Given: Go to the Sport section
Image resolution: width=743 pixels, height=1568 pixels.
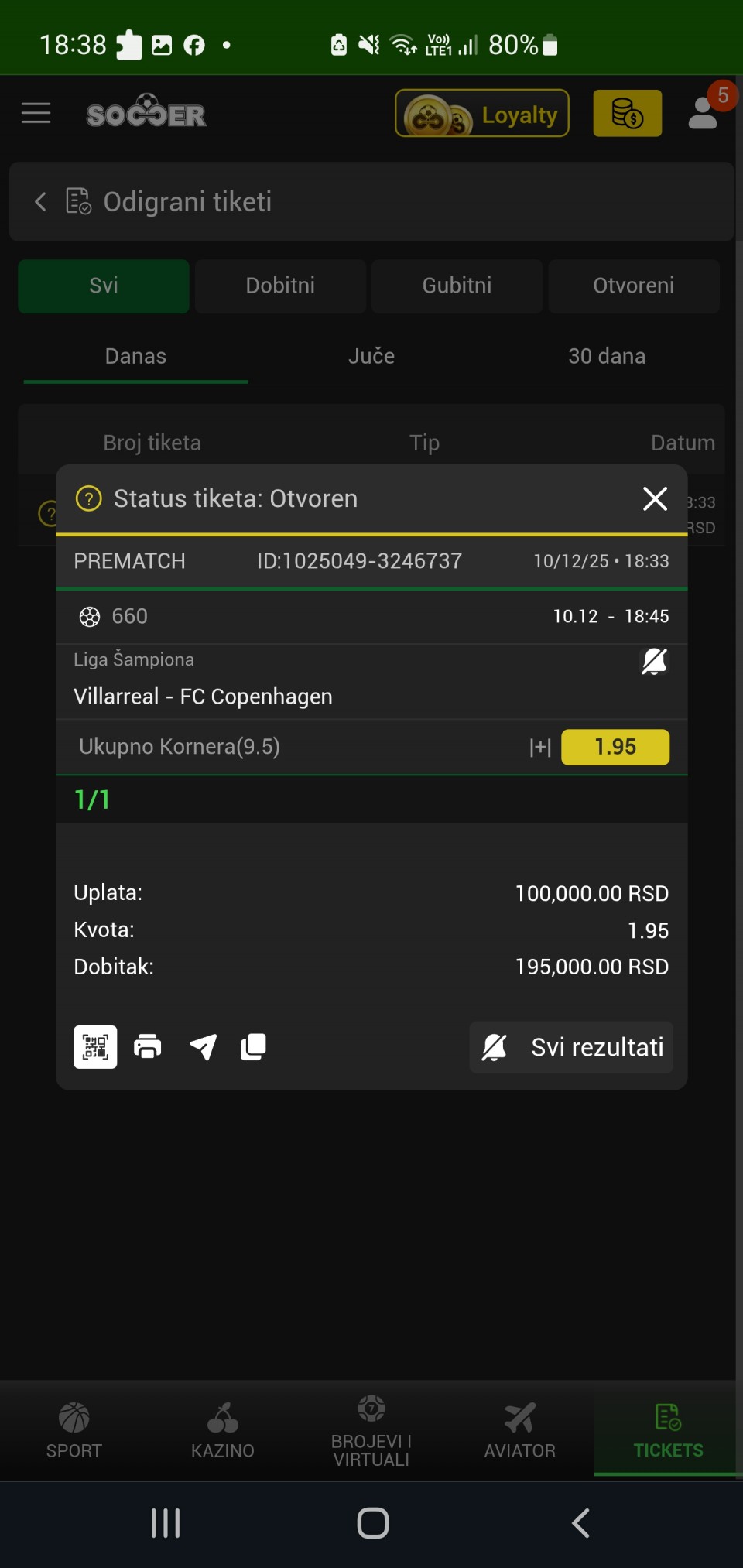Looking at the screenshot, I should point(74,1430).
